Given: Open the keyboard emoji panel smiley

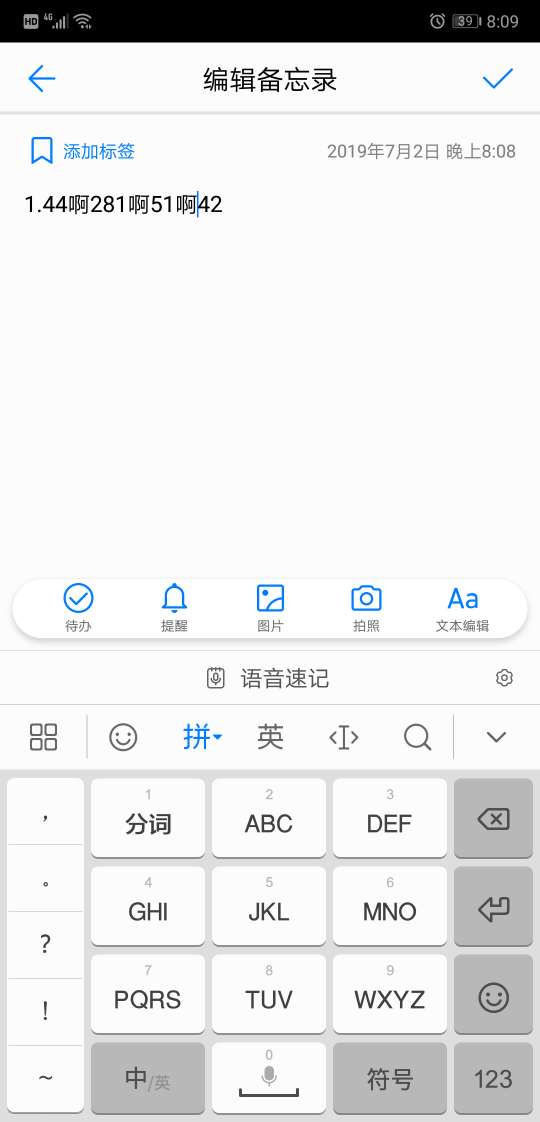Looking at the screenshot, I should (123, 737).
